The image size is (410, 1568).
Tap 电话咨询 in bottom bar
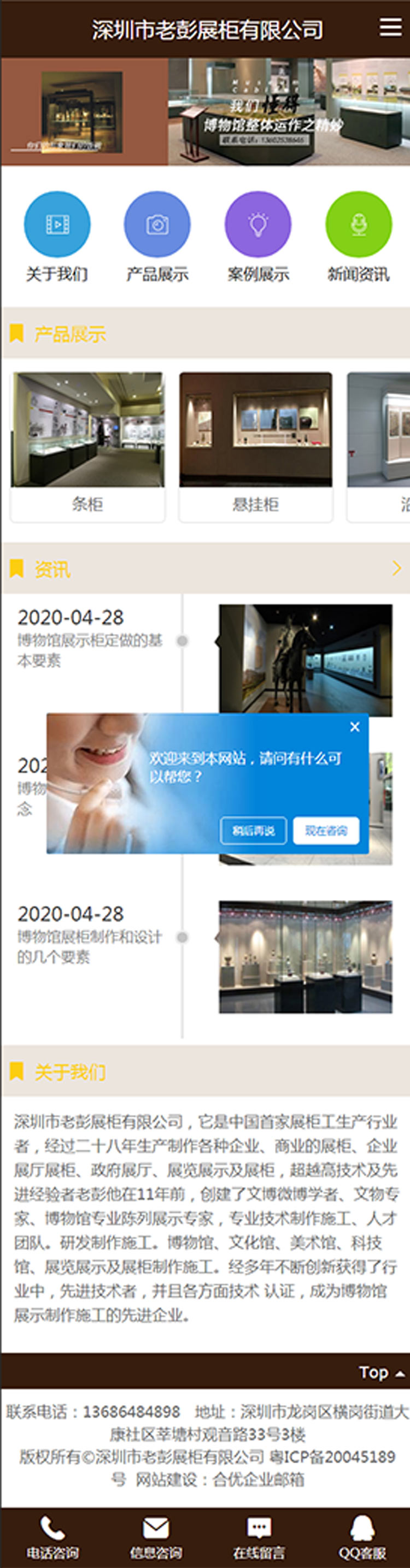52,1537
